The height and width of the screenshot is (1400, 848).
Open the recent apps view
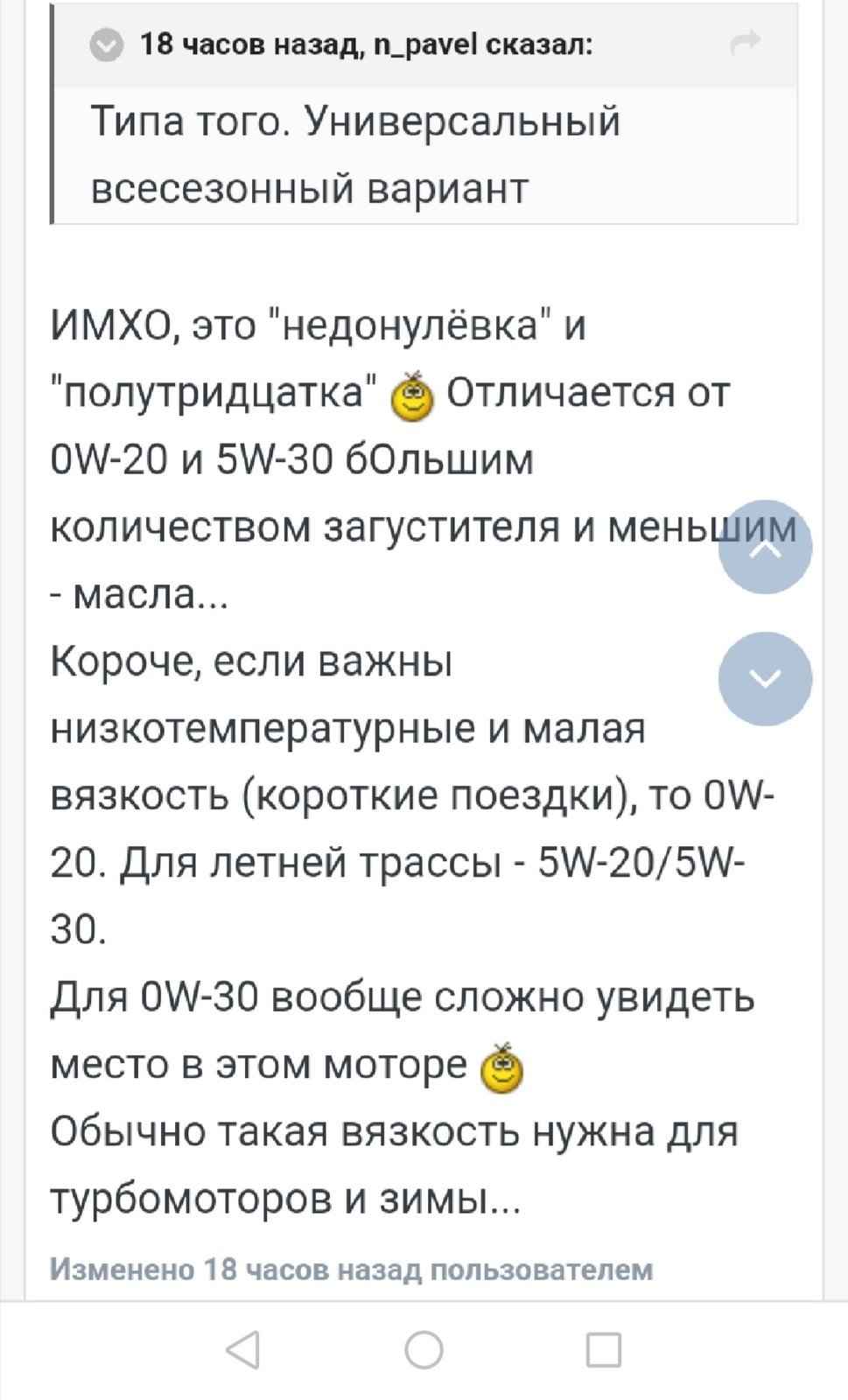pyautogui.click(x=604, y=1349)
